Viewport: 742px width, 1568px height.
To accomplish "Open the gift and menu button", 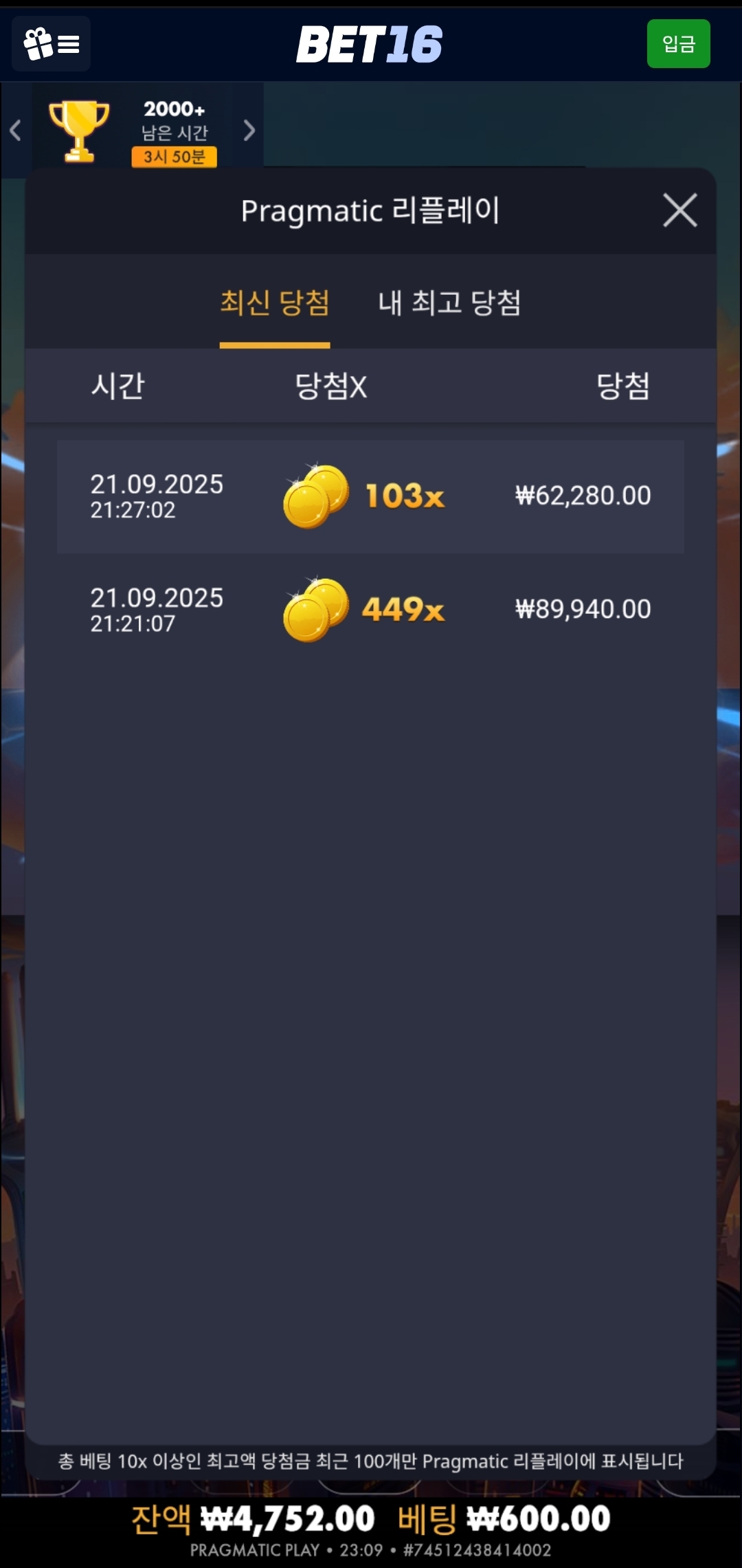I will pyautogui.click(x=52, y=44).
